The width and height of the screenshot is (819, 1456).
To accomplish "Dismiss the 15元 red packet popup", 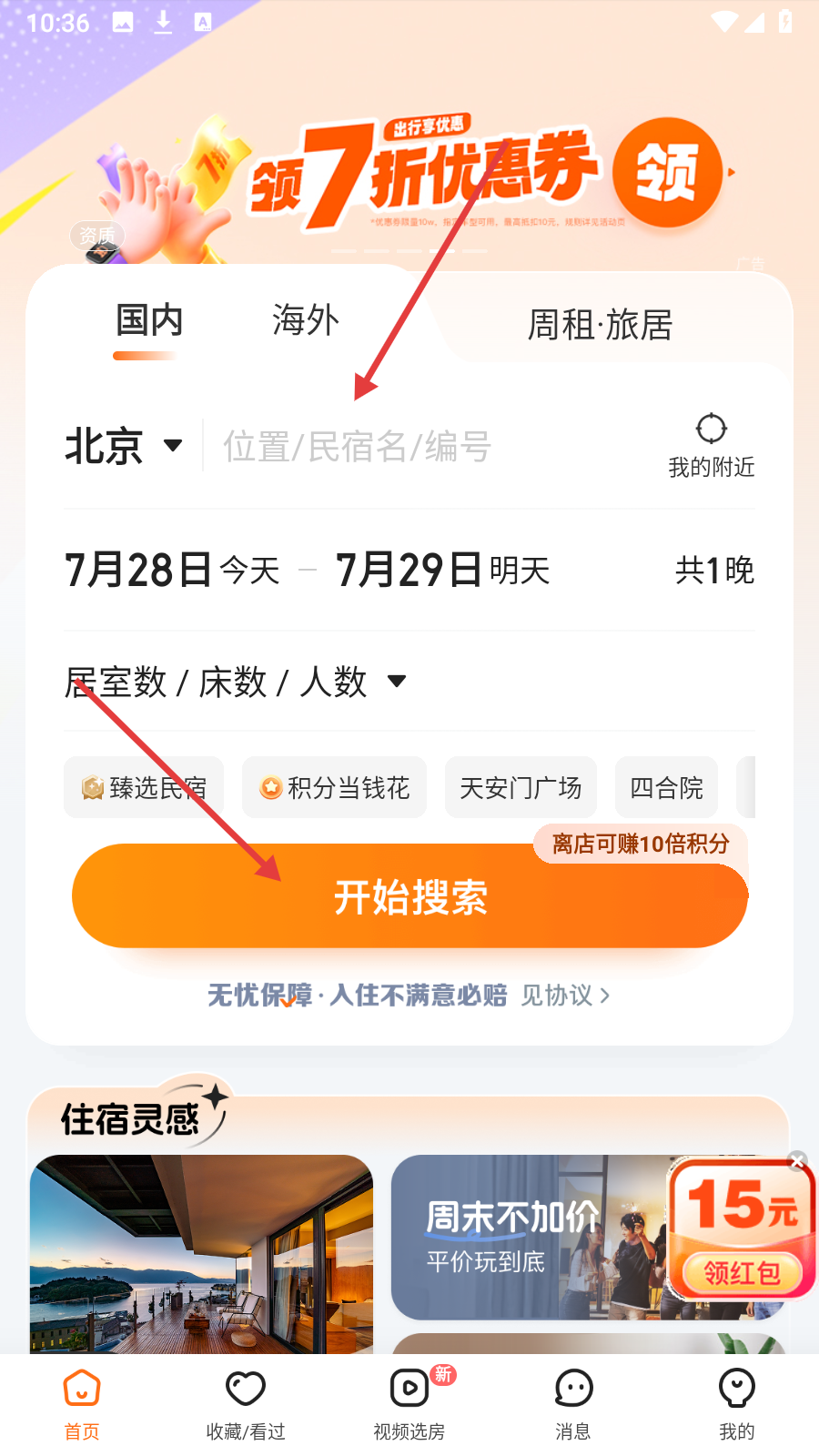I will click(x=797, y=1160).
